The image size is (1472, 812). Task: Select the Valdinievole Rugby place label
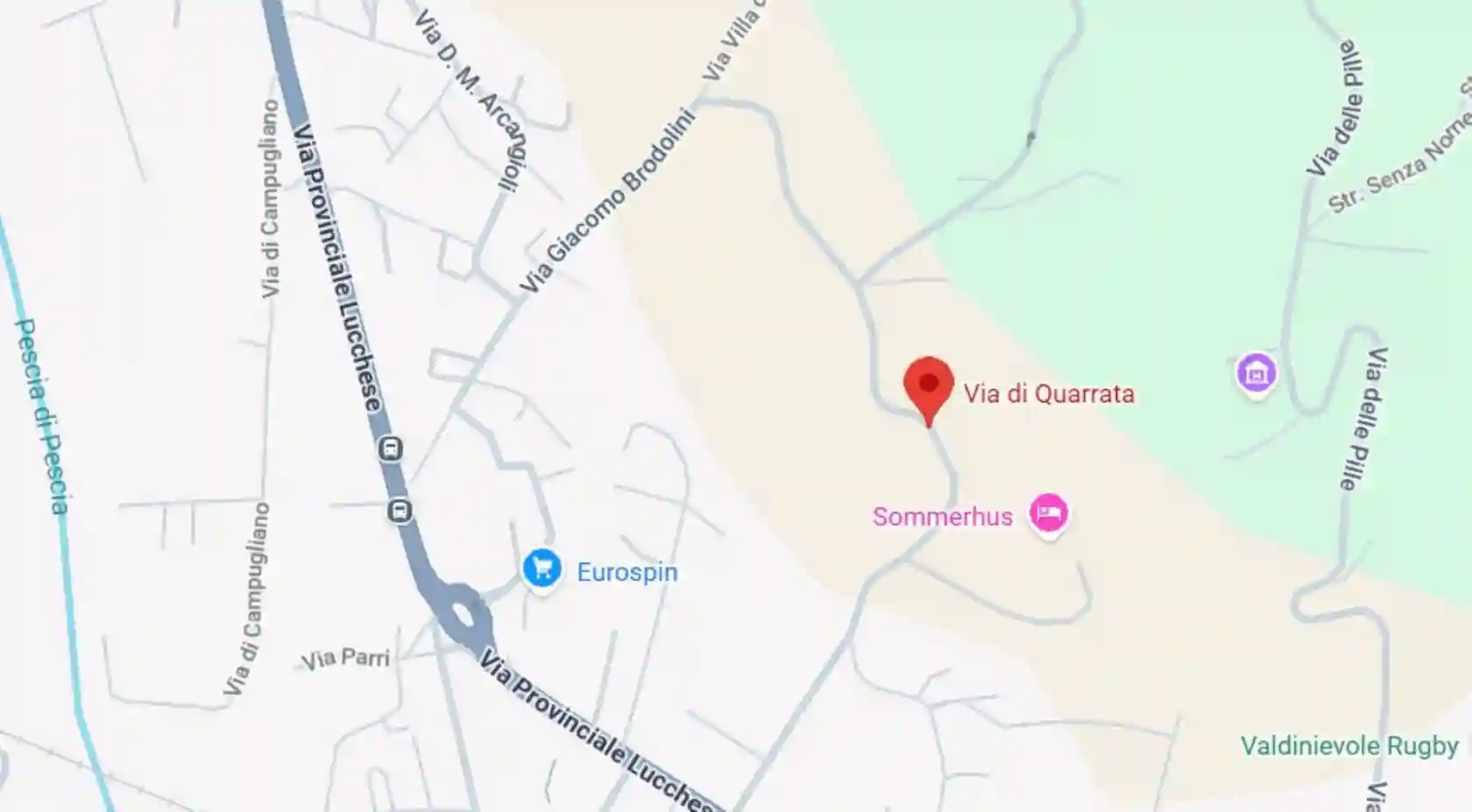tap(1348, 746)
